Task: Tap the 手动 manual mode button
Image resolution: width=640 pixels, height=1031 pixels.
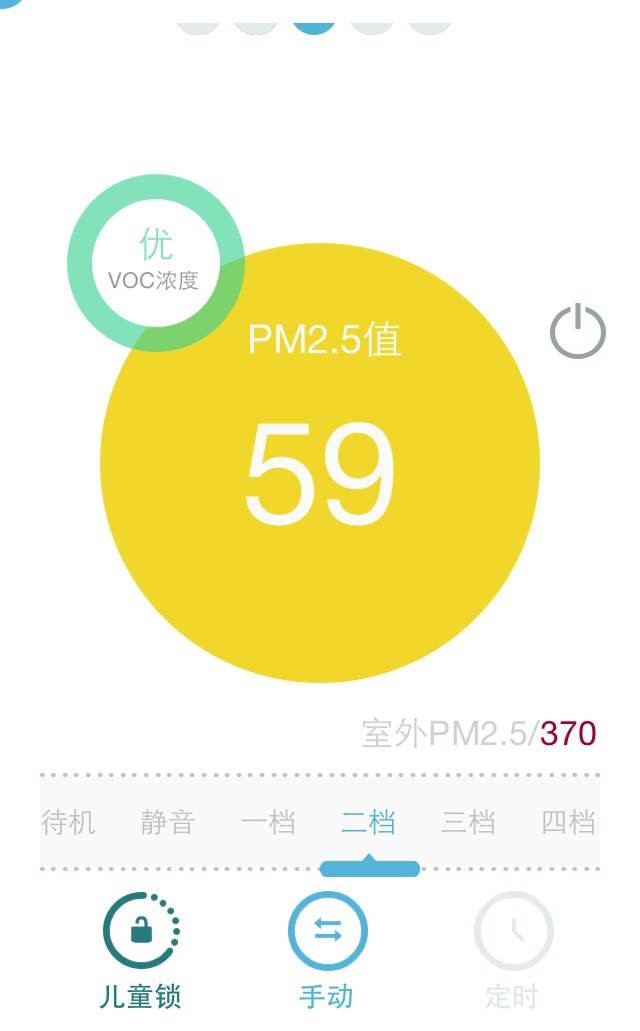Action: (327, 932)
